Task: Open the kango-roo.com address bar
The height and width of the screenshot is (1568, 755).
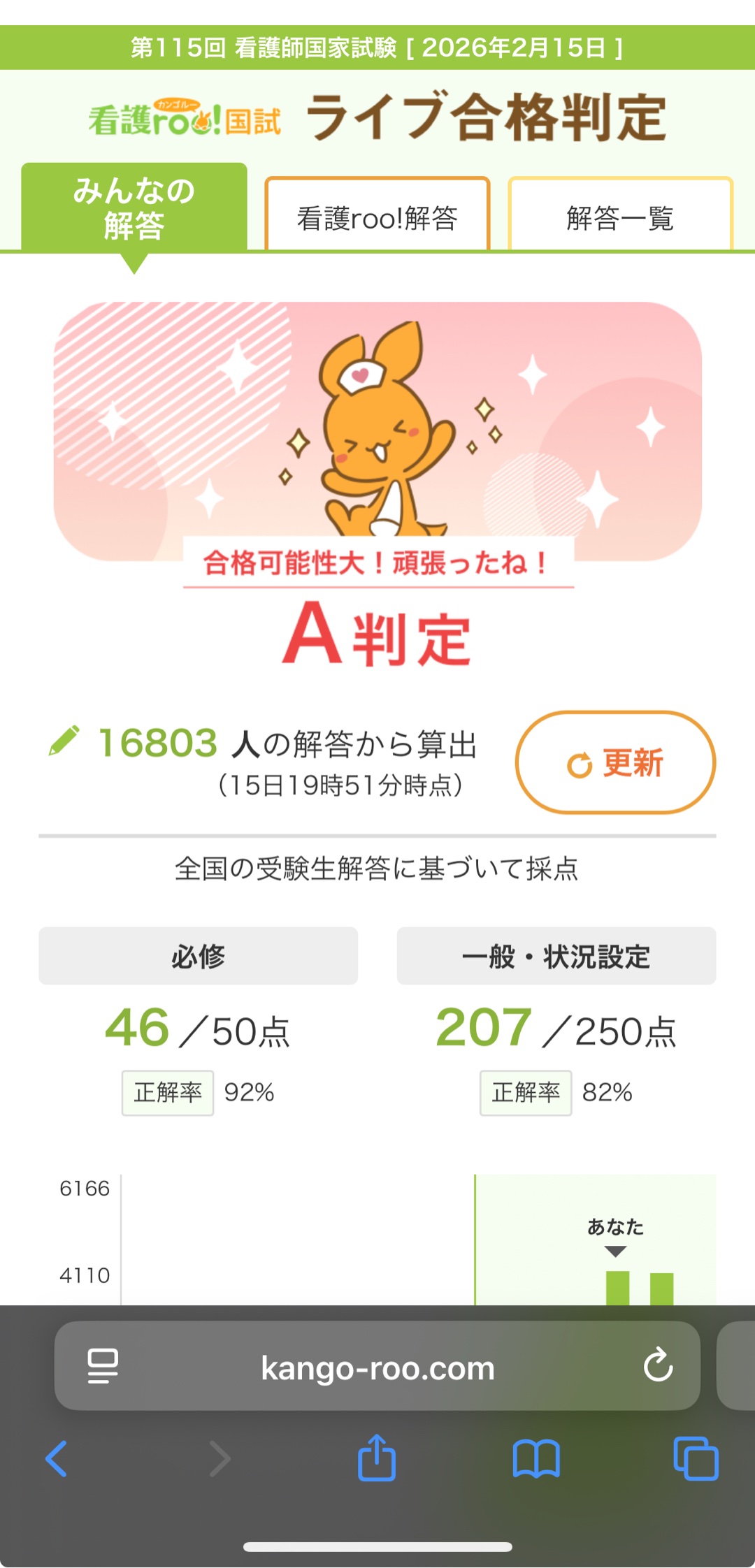Action: pos(377,1367)
